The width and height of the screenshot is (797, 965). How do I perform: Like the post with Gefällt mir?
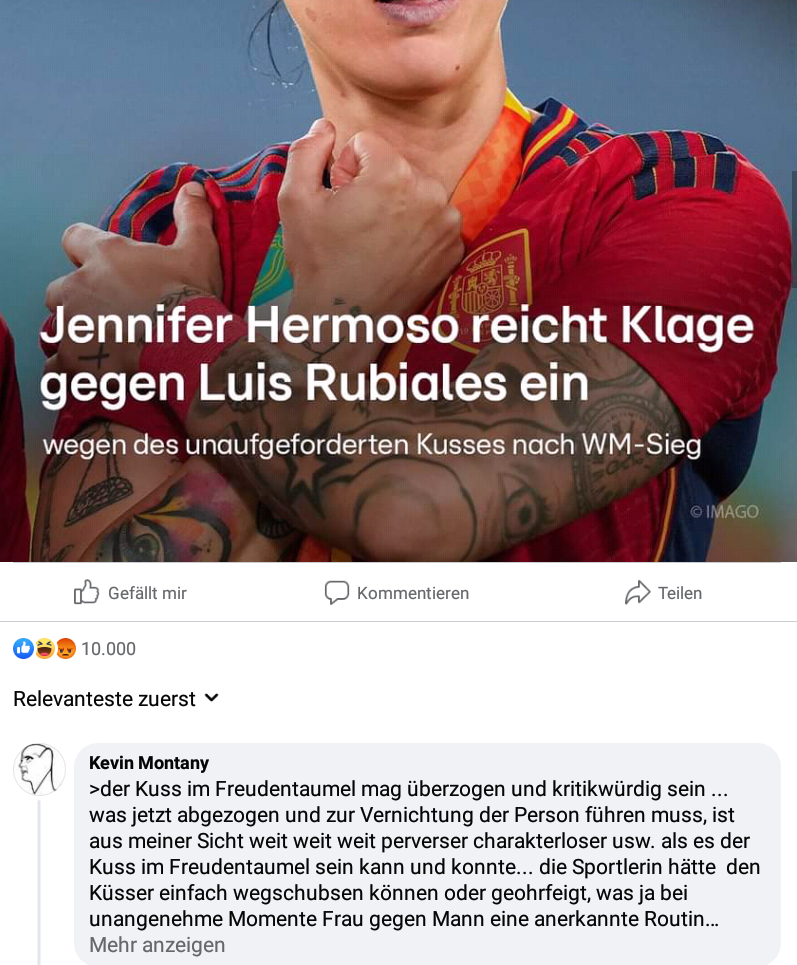click(x=131, y=593)
